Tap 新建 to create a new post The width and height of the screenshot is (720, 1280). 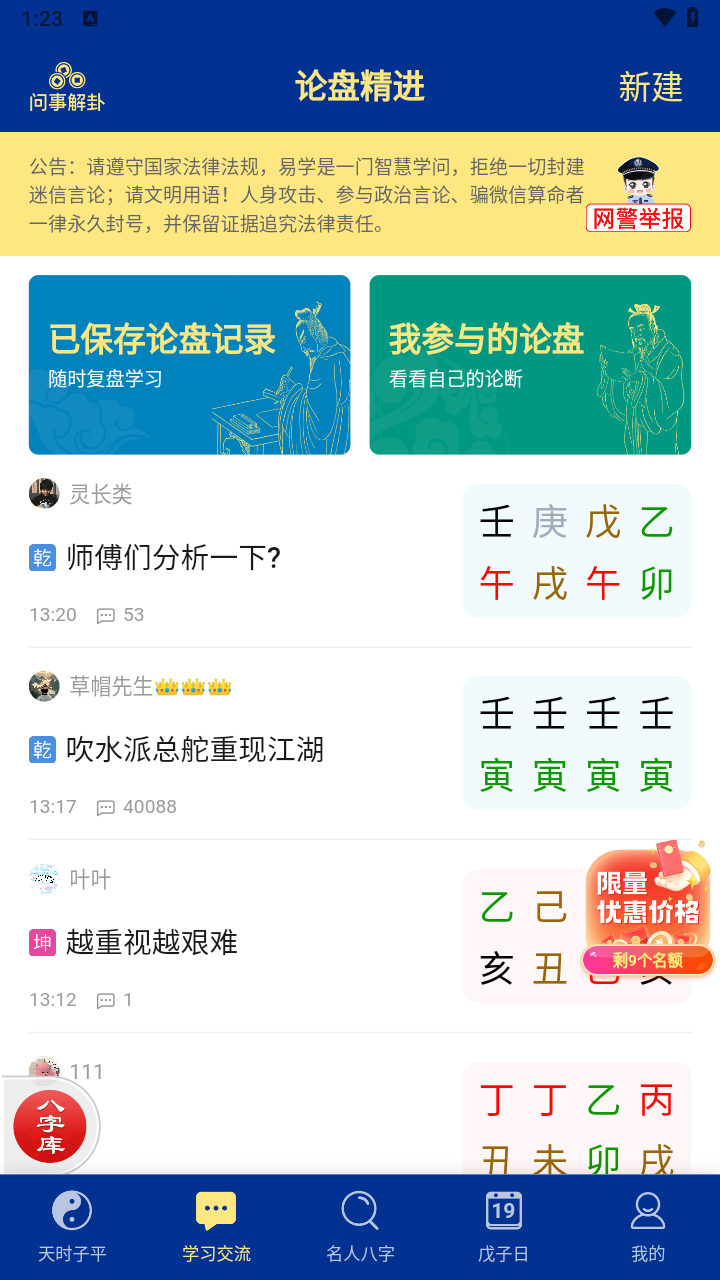(x=650, y=87)
